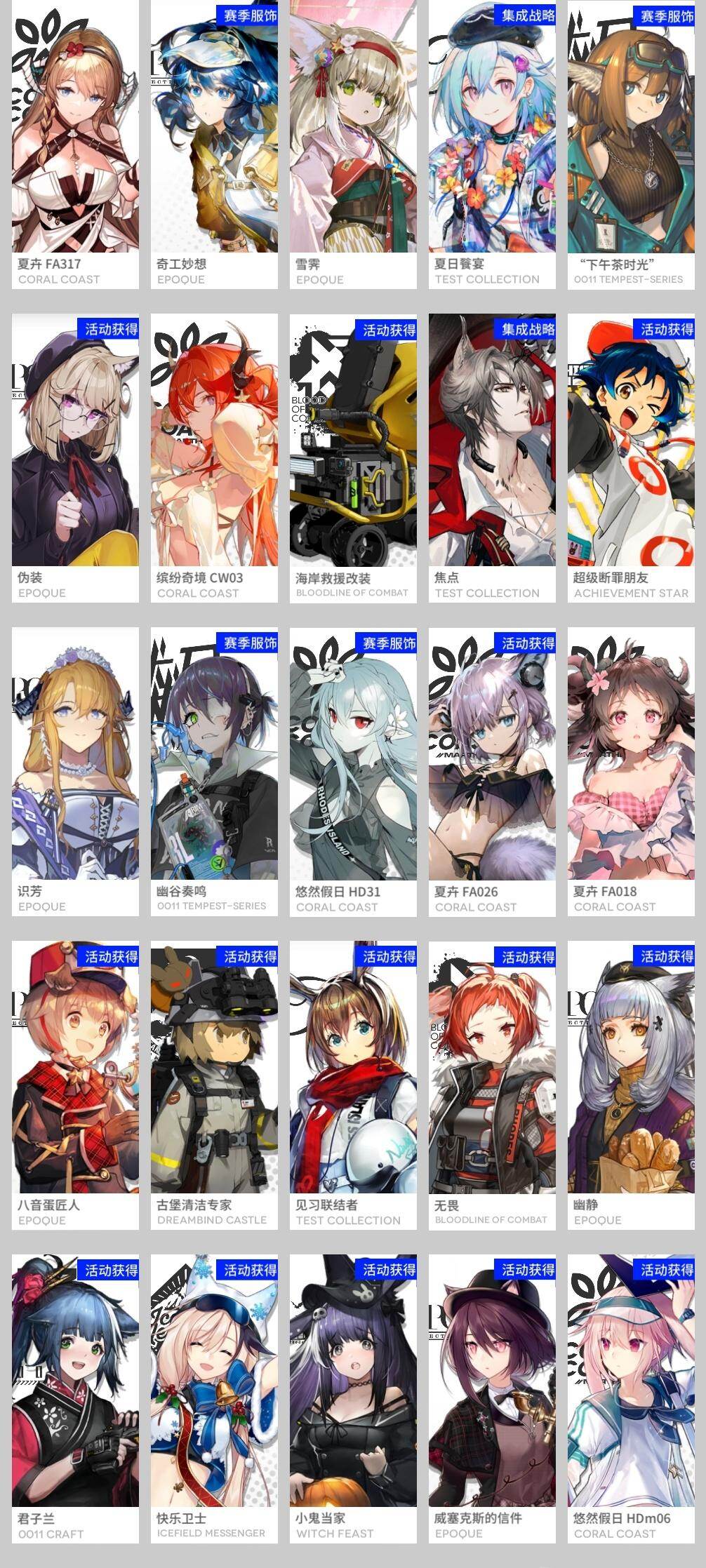This screenshot has height=1568, width=706.
Task: Tap the 古堡清洁专家 skin card
Action: tap(214, 1085)
